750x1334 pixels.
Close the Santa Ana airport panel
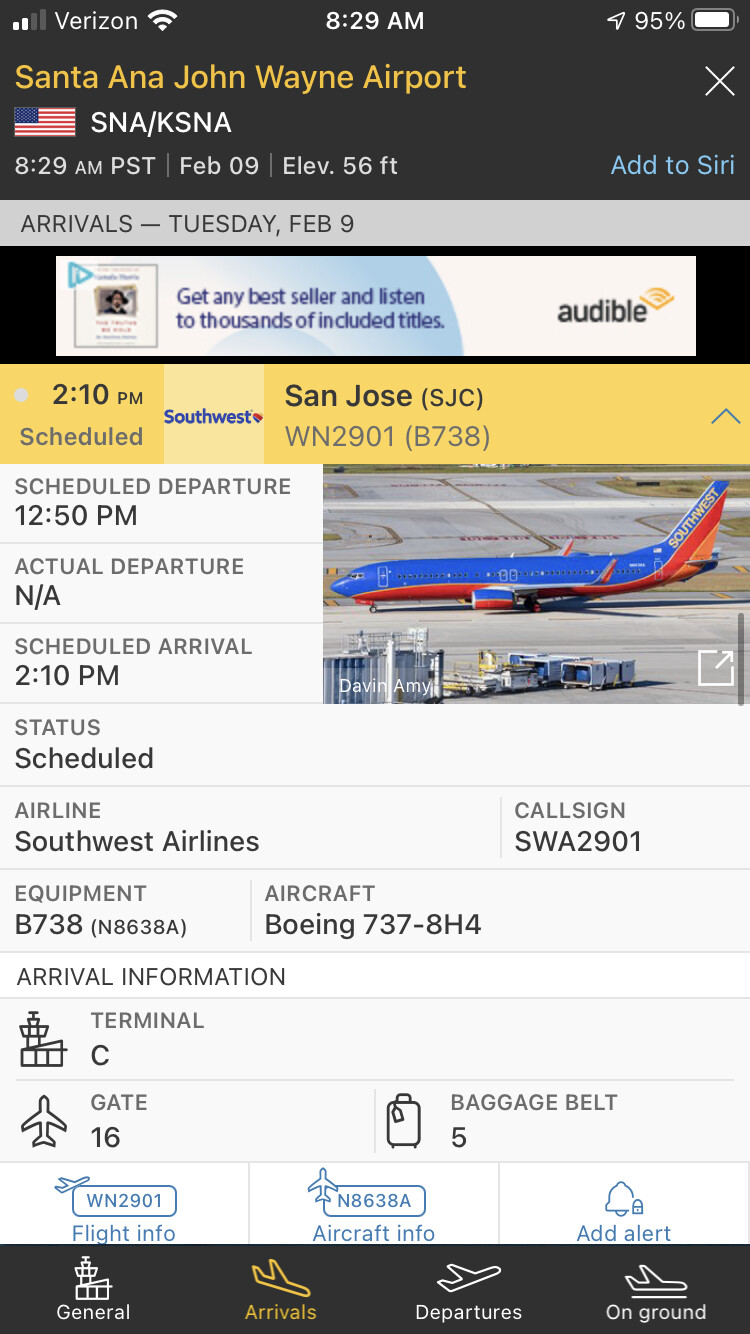click(x=719, y=81)
